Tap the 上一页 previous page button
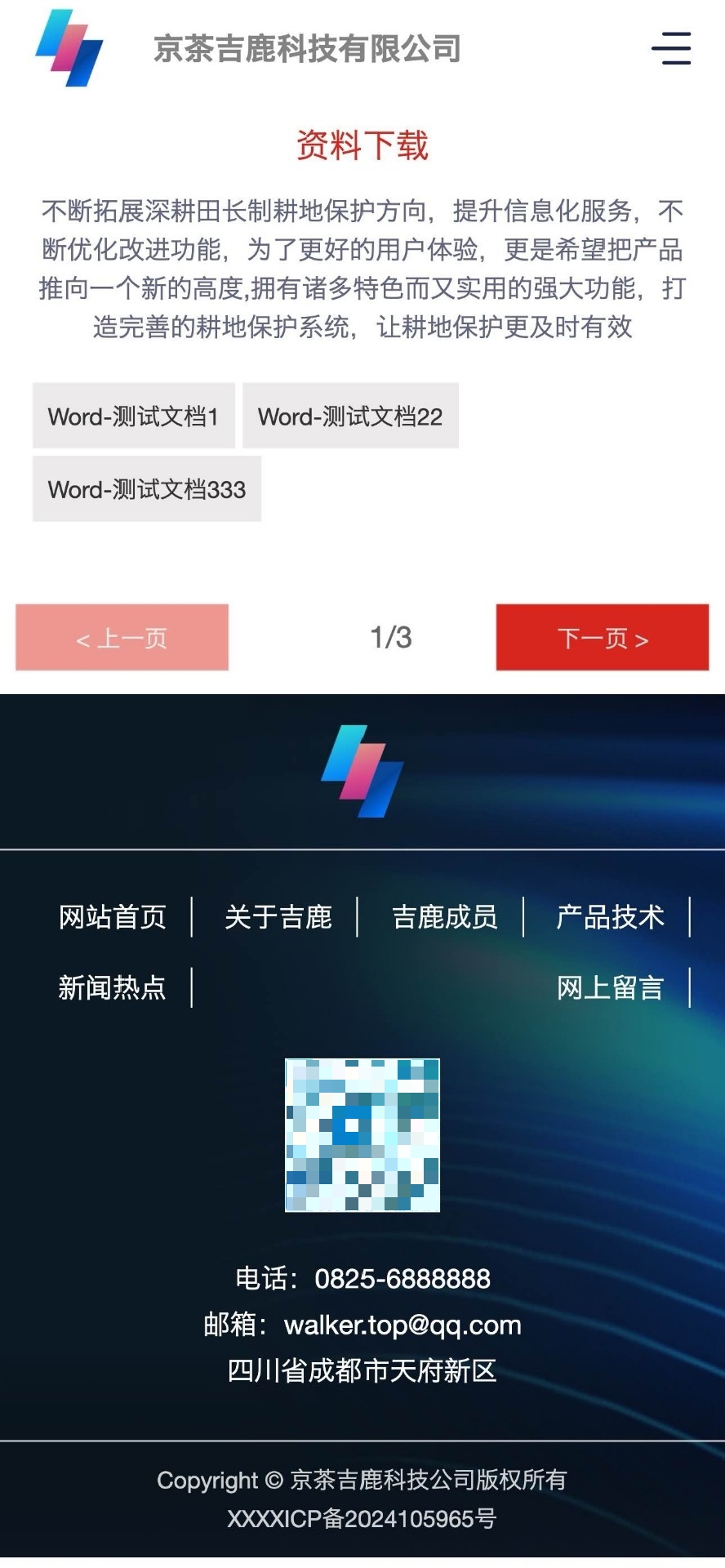The image size is (725, 1568). tap(122, 638)
